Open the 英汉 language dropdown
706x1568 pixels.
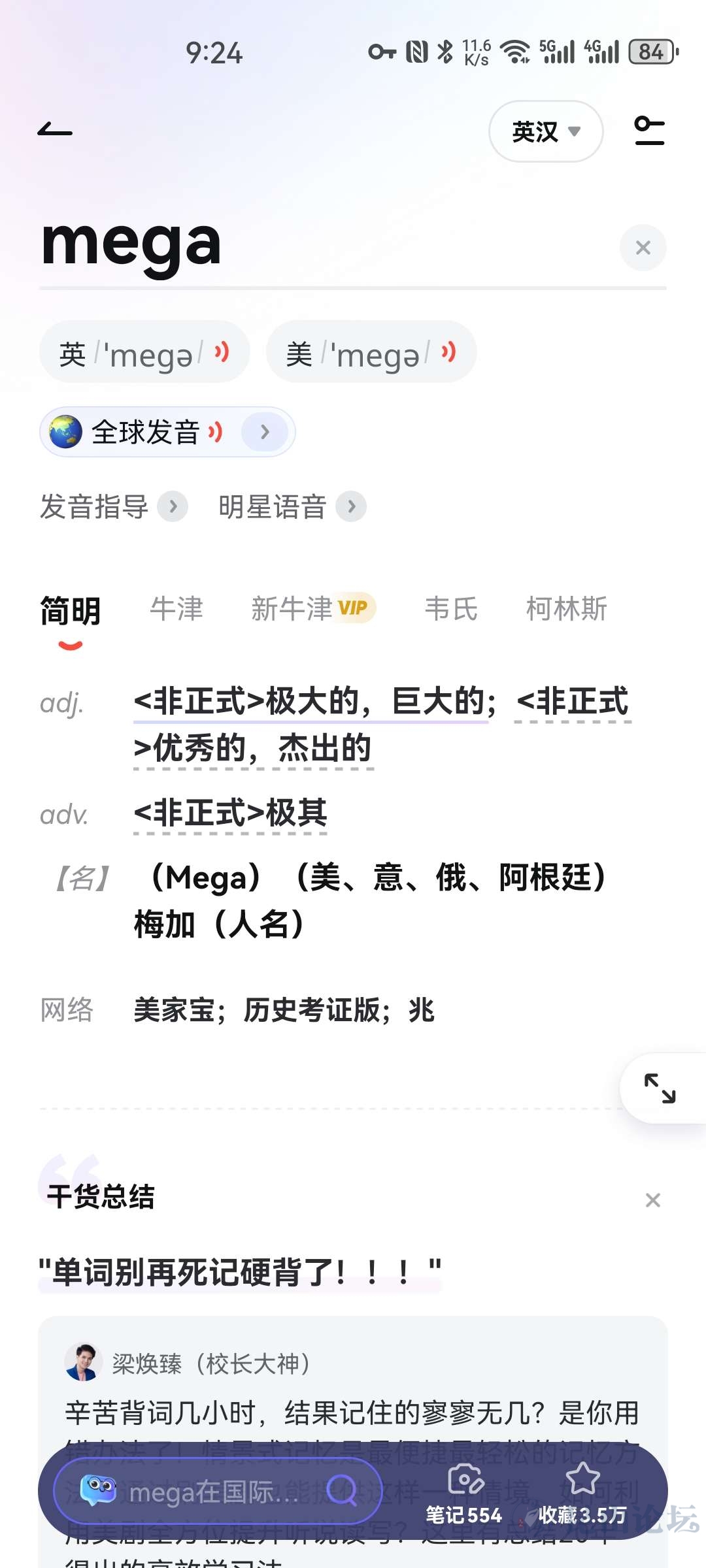(x=545, y=131)
